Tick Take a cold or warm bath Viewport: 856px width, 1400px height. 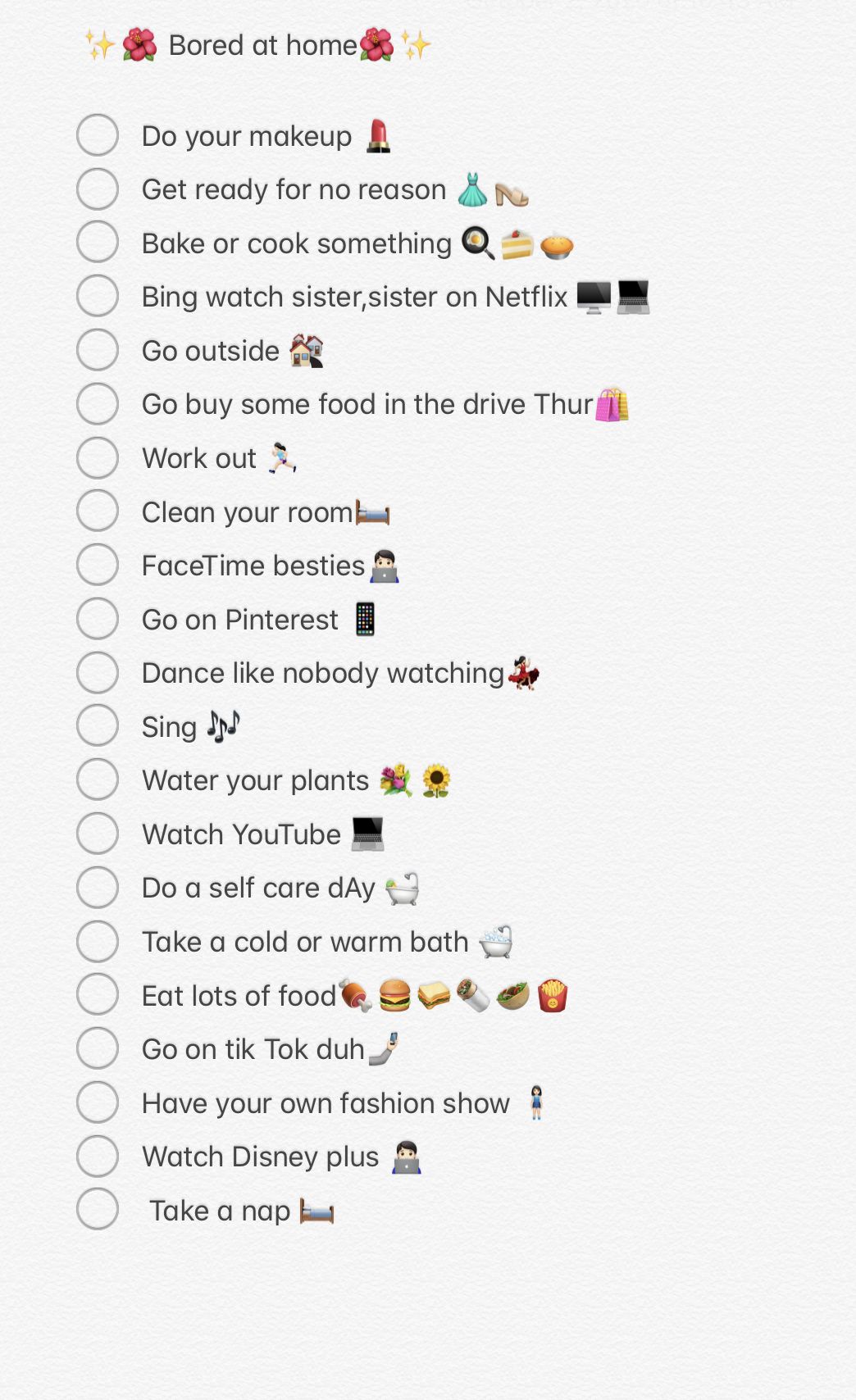[x=98, y=941]
